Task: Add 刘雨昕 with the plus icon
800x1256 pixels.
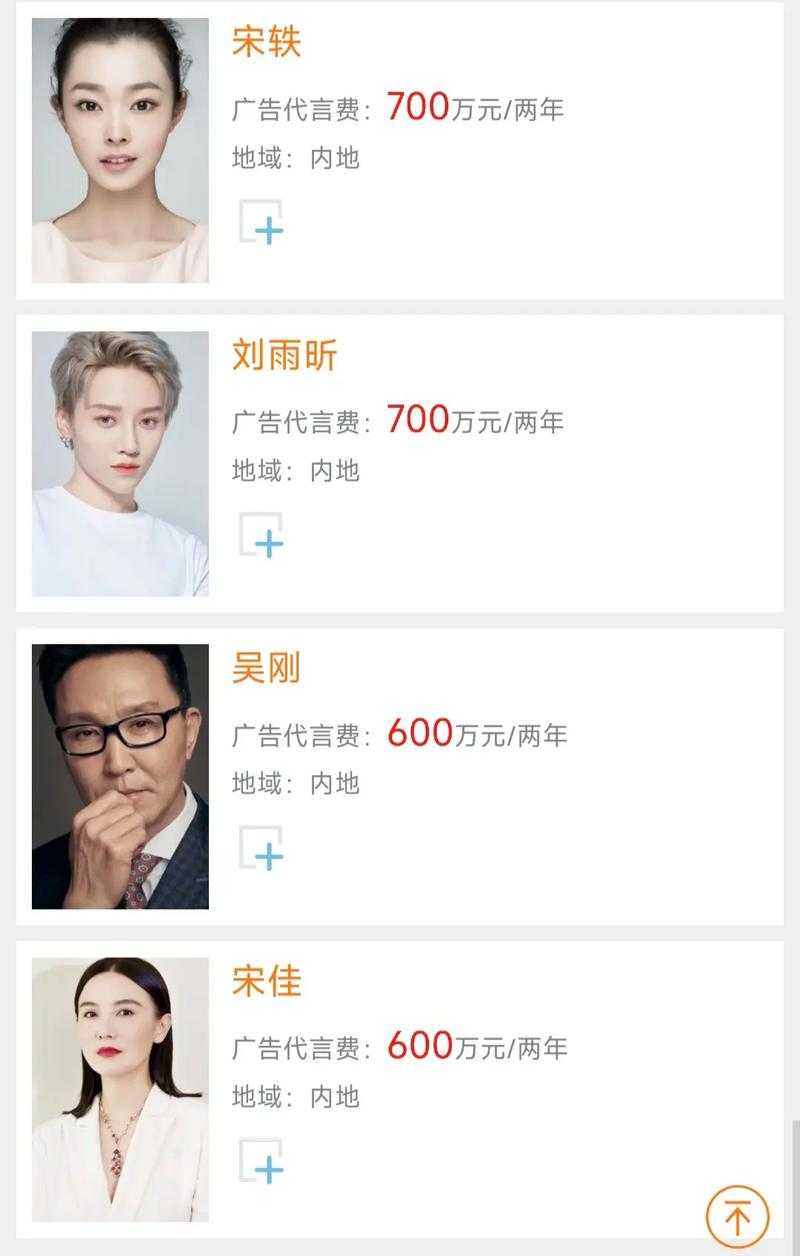Action: [x=261, y=536]
